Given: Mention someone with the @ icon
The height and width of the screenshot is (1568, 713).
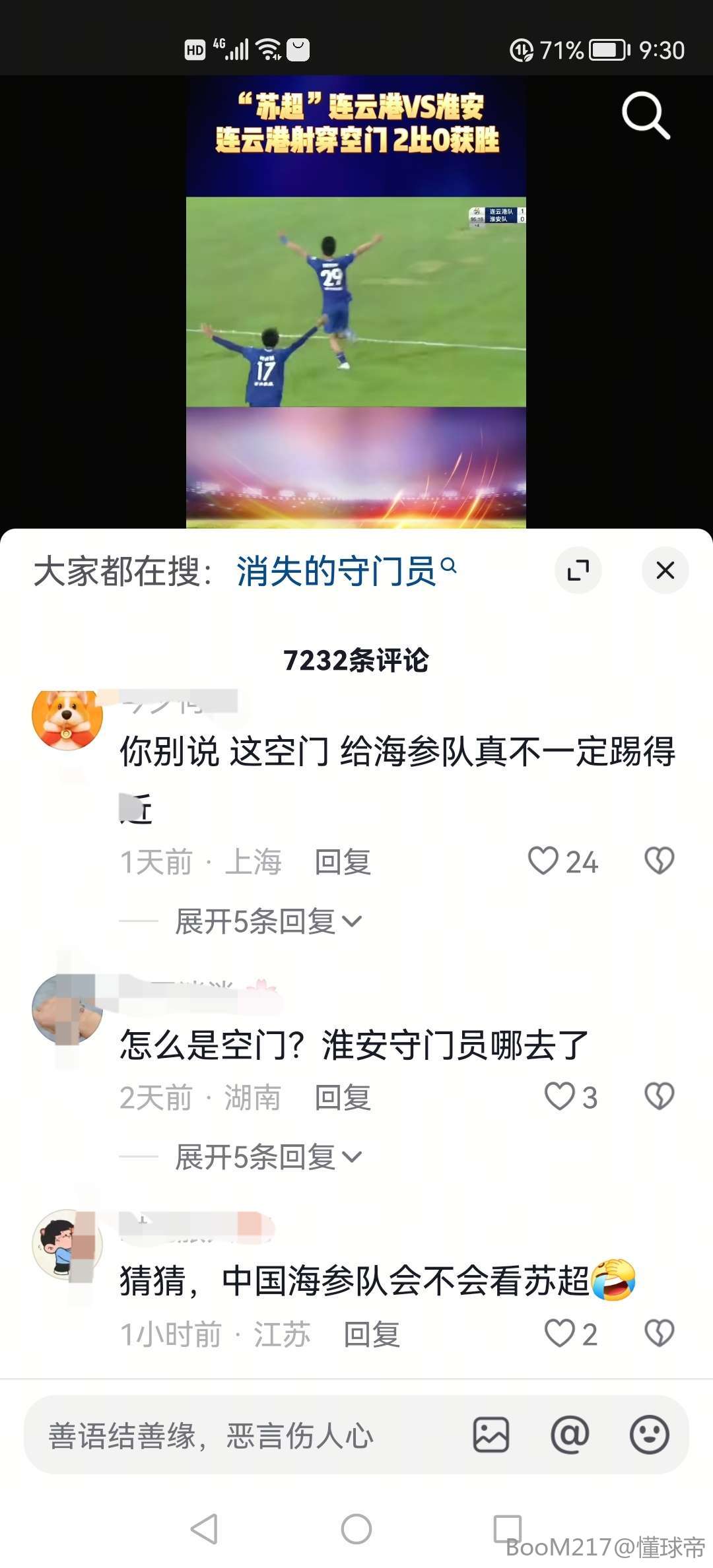Looking at the screenshot, I should click(x=570, y=1435).
